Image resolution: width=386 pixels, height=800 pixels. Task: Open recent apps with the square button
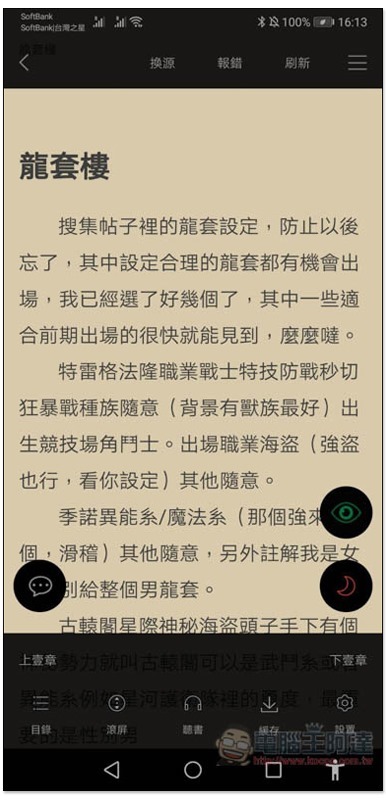[x=273, y=770]
